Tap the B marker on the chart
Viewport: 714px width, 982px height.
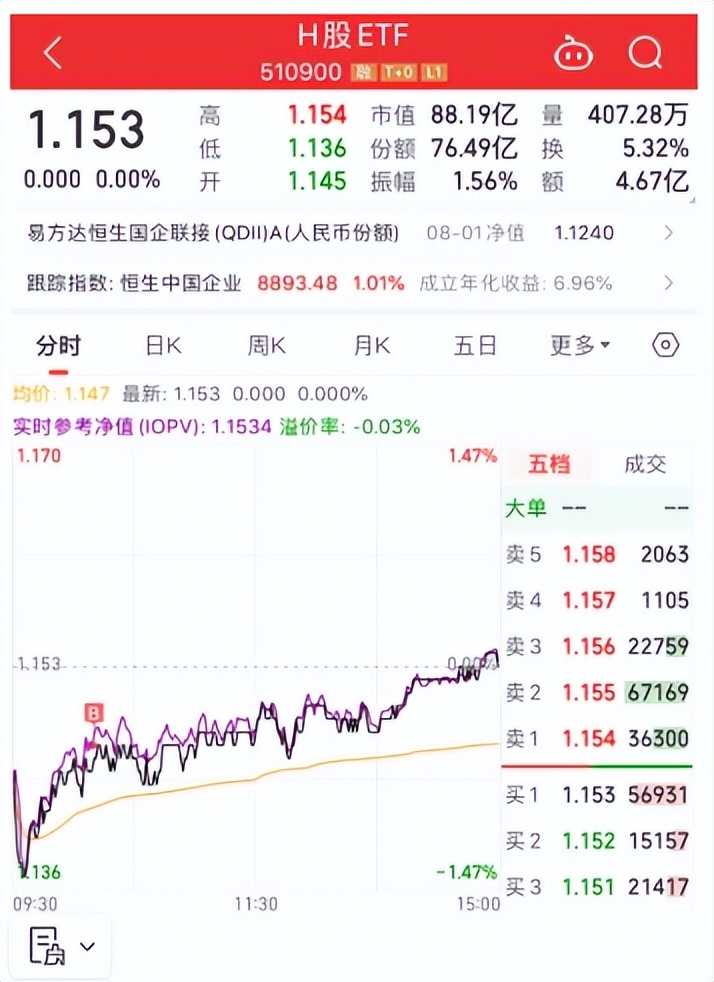click(94, 713)
